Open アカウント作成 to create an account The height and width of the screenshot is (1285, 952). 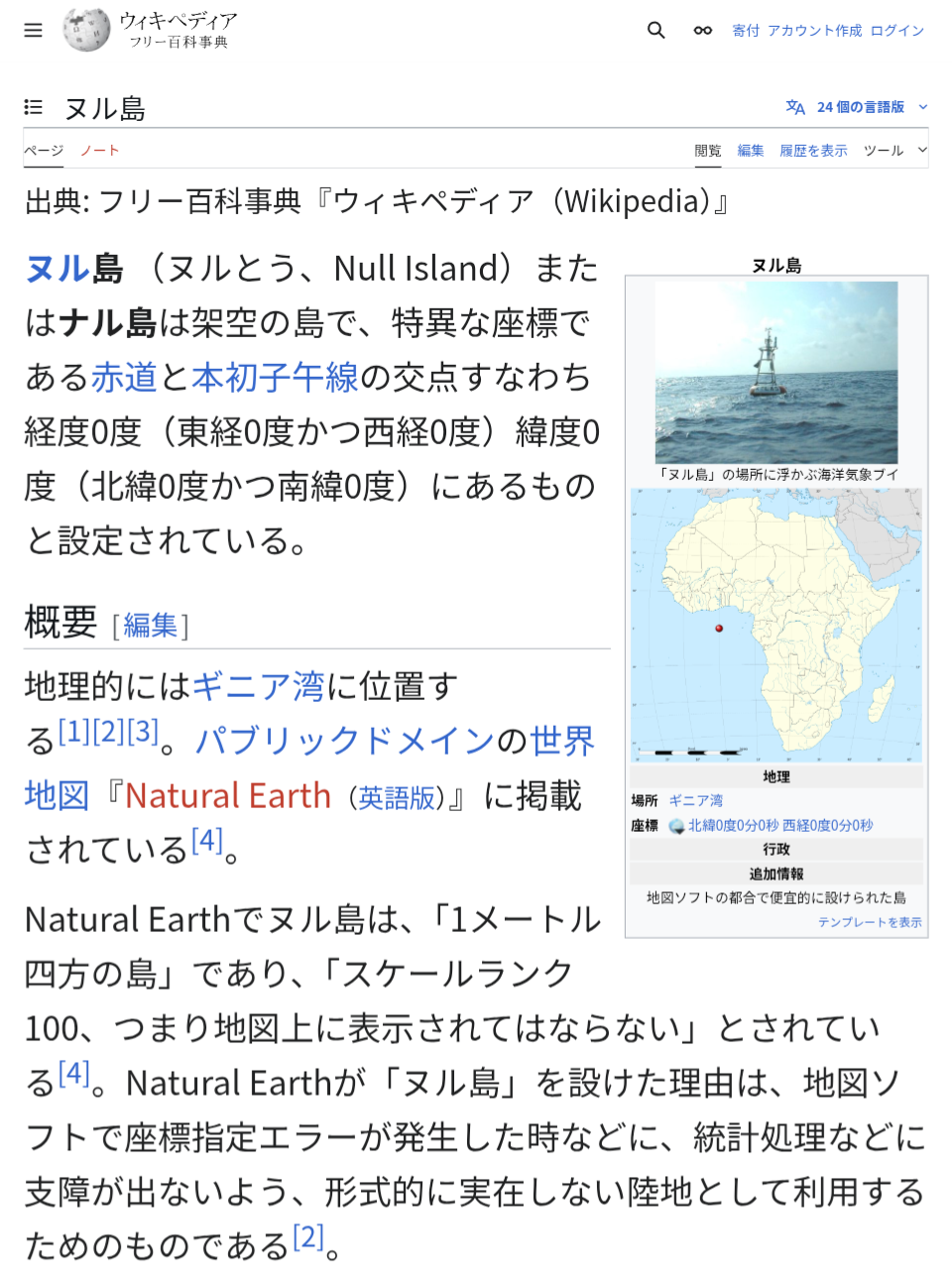pos(815,31)
